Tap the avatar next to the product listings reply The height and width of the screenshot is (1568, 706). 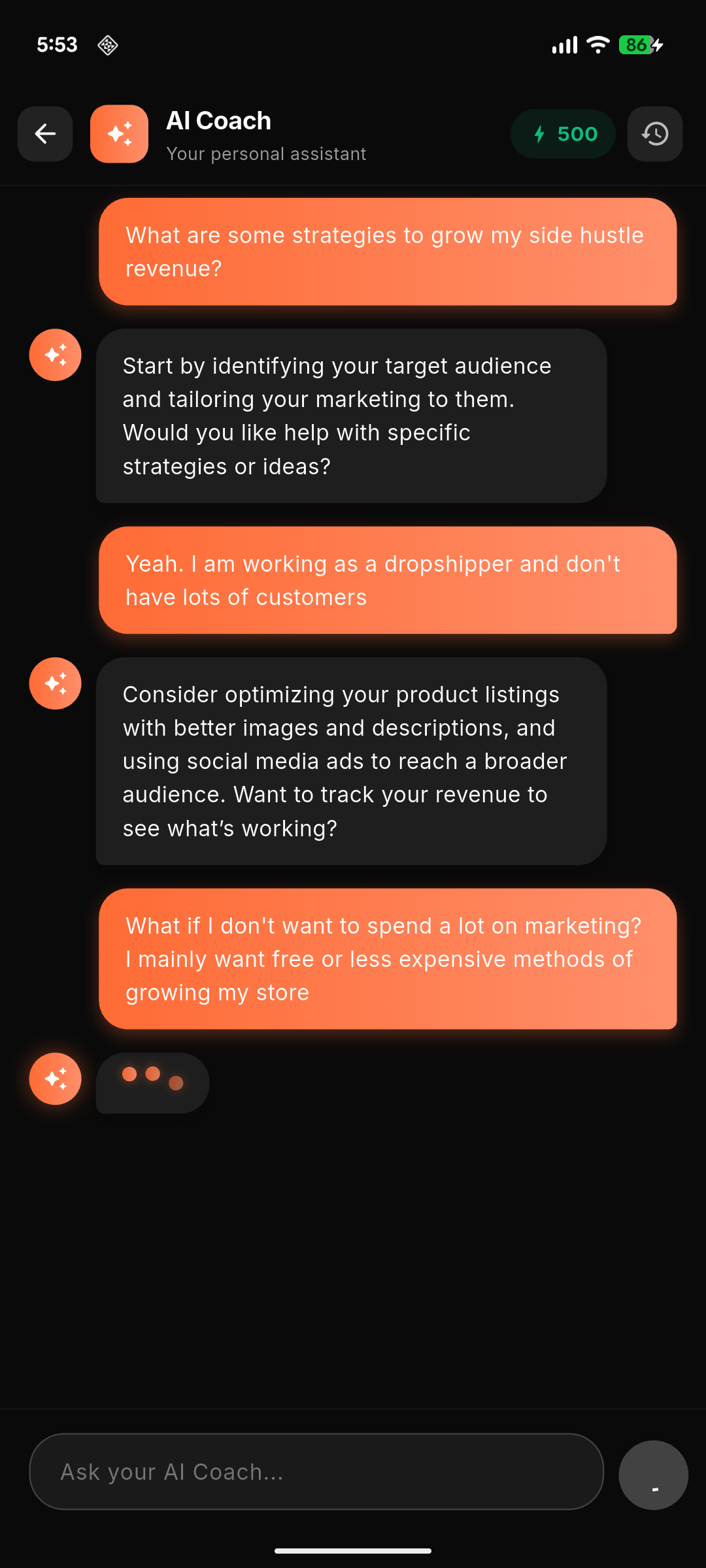55,683
